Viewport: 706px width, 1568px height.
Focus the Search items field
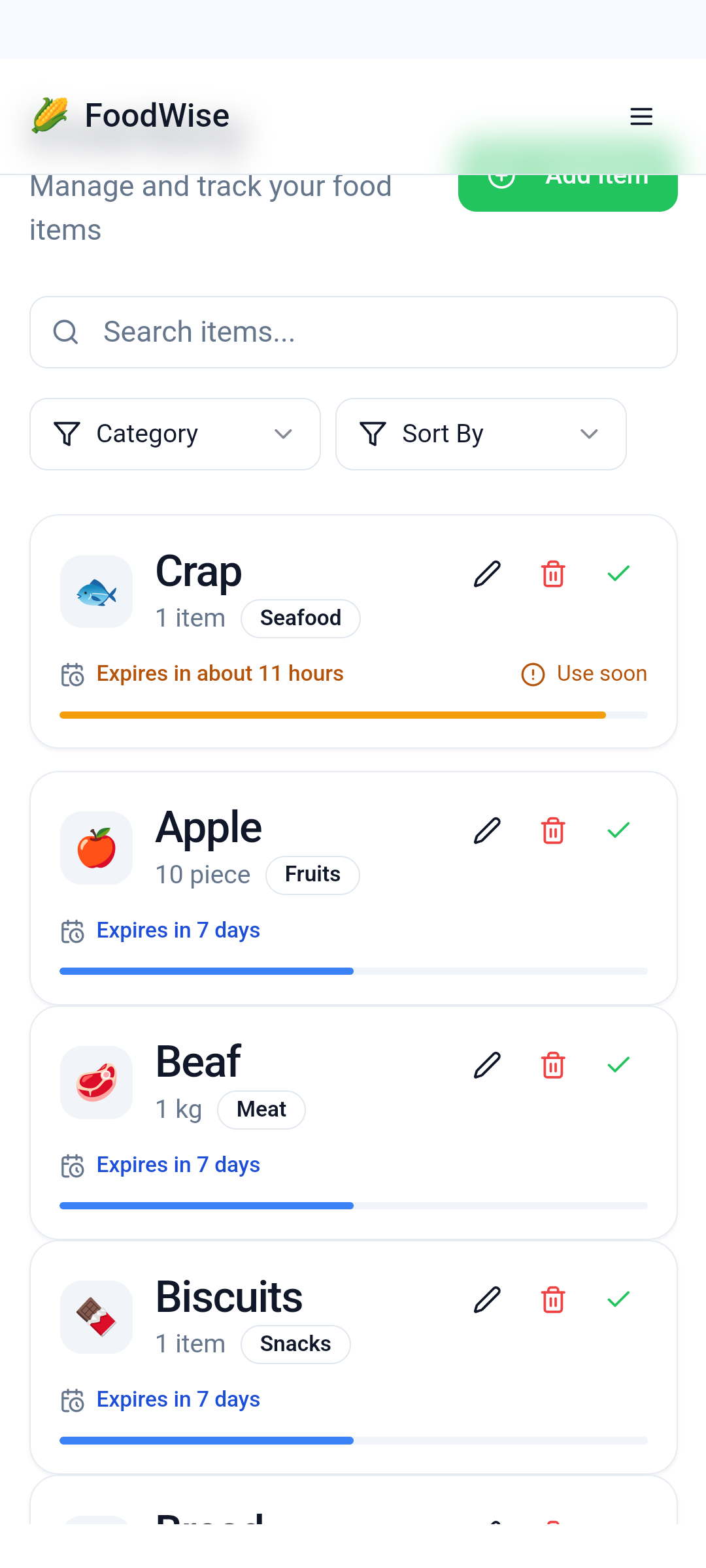pos(353,332)
